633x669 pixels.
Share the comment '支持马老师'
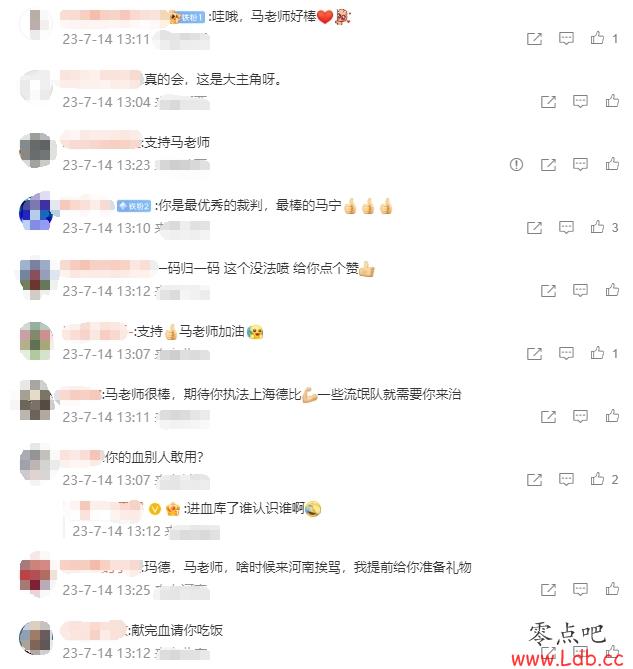[x=548, y=165]
